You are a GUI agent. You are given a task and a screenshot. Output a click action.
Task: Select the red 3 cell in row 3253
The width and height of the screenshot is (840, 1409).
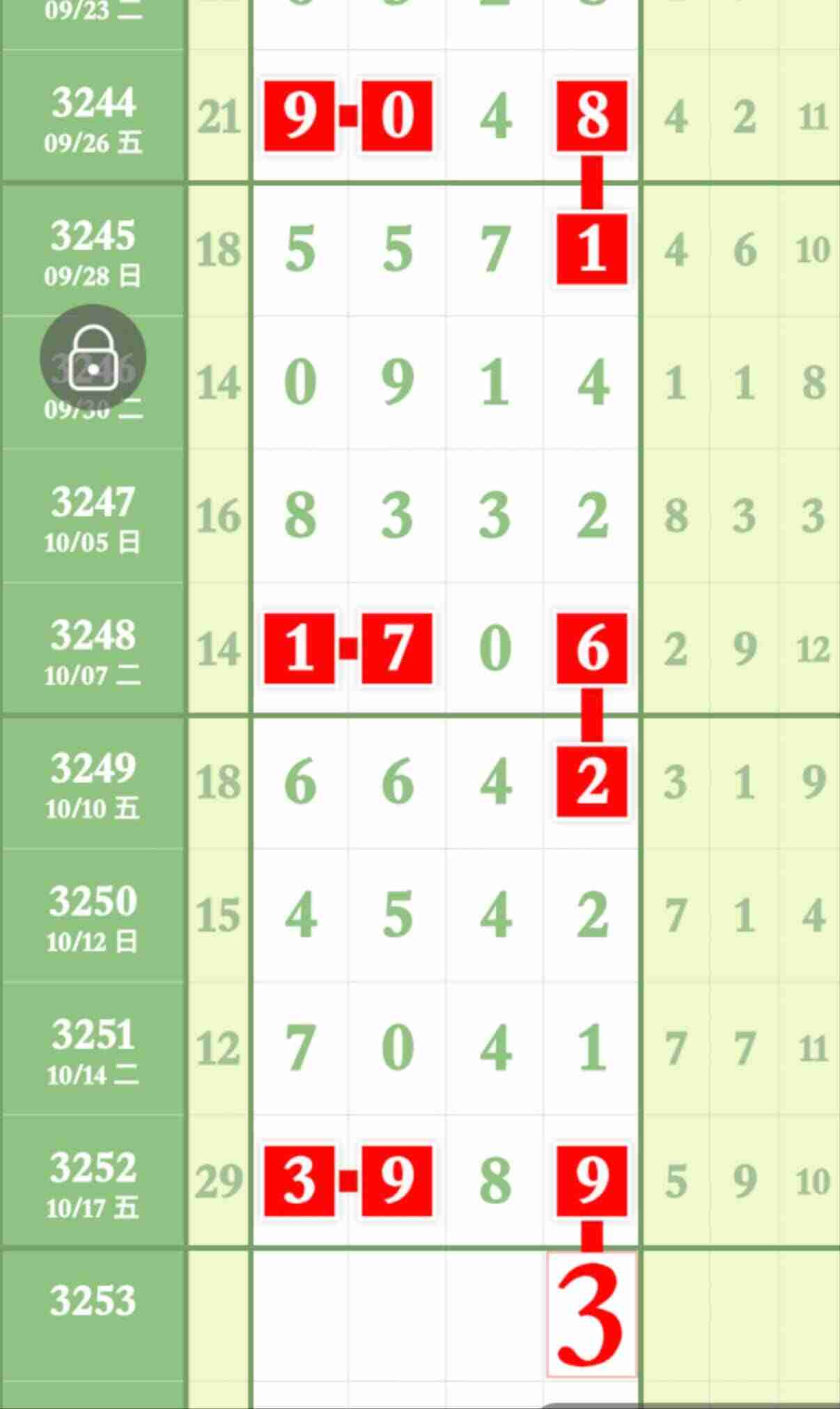591,1314
